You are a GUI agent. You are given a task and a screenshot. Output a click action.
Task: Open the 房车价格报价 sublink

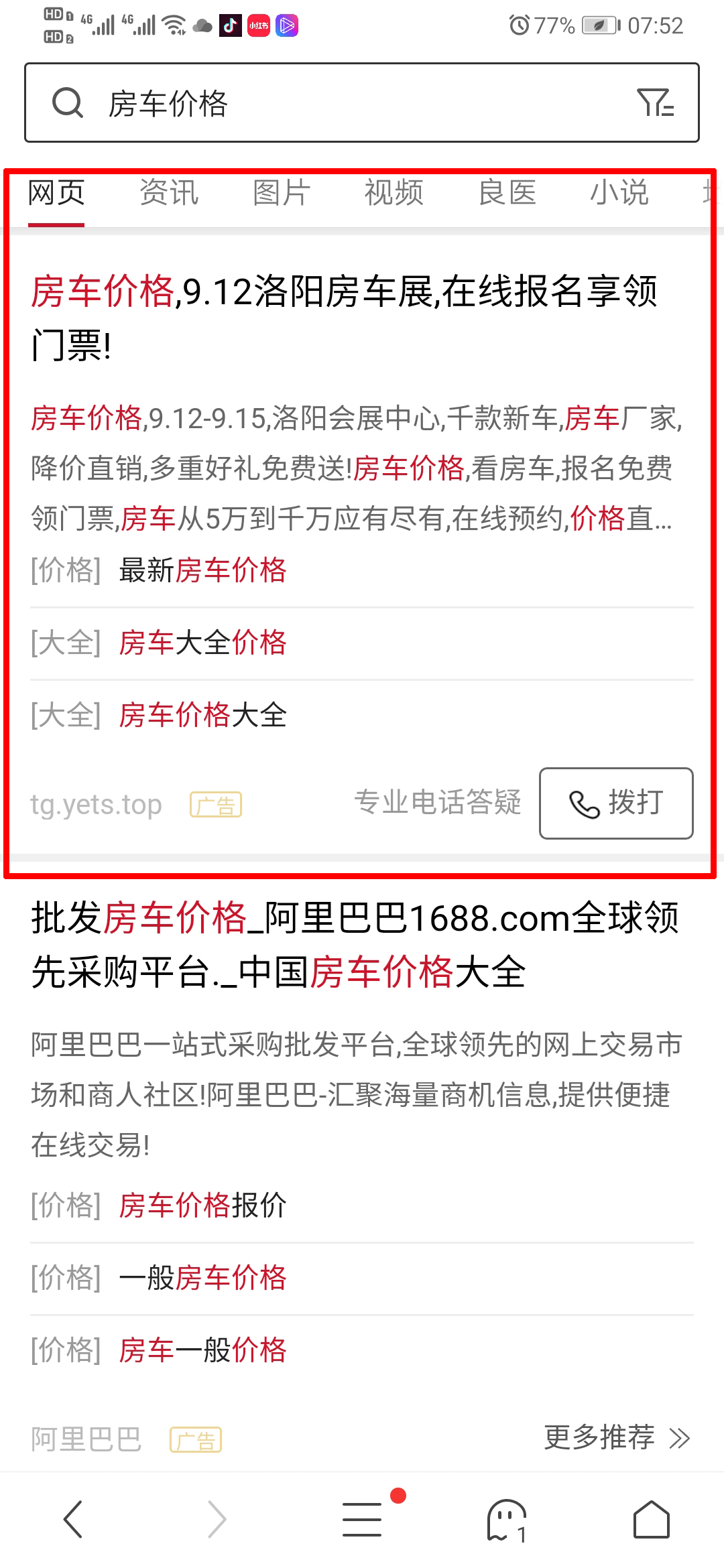click(x=202, y=1205)
